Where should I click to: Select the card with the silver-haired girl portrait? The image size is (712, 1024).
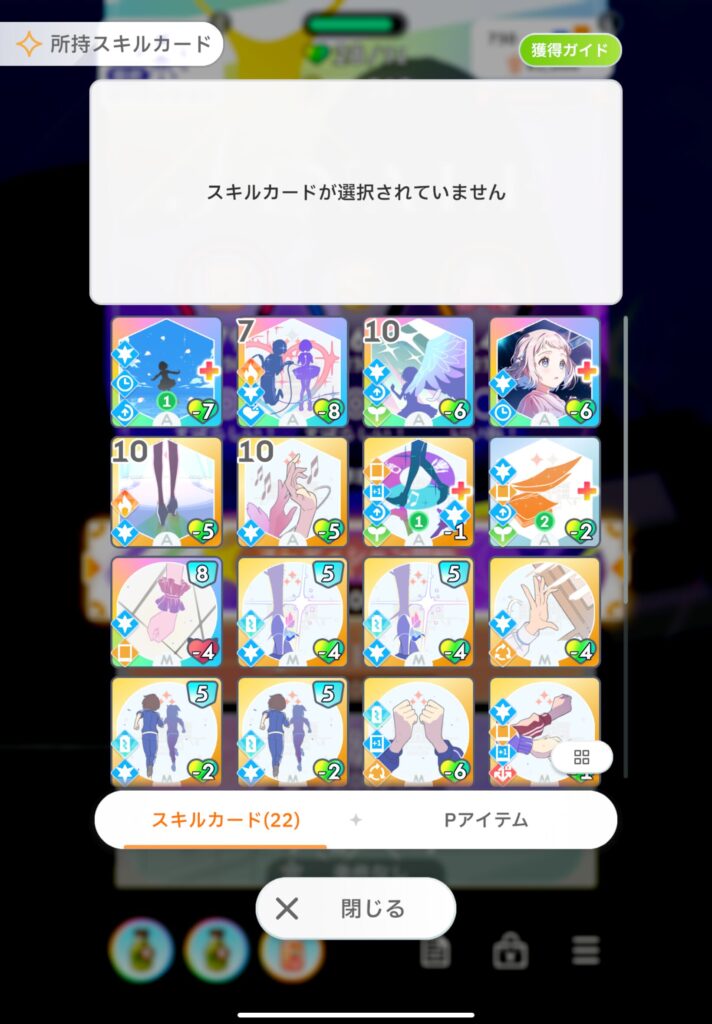pos(544,372)
